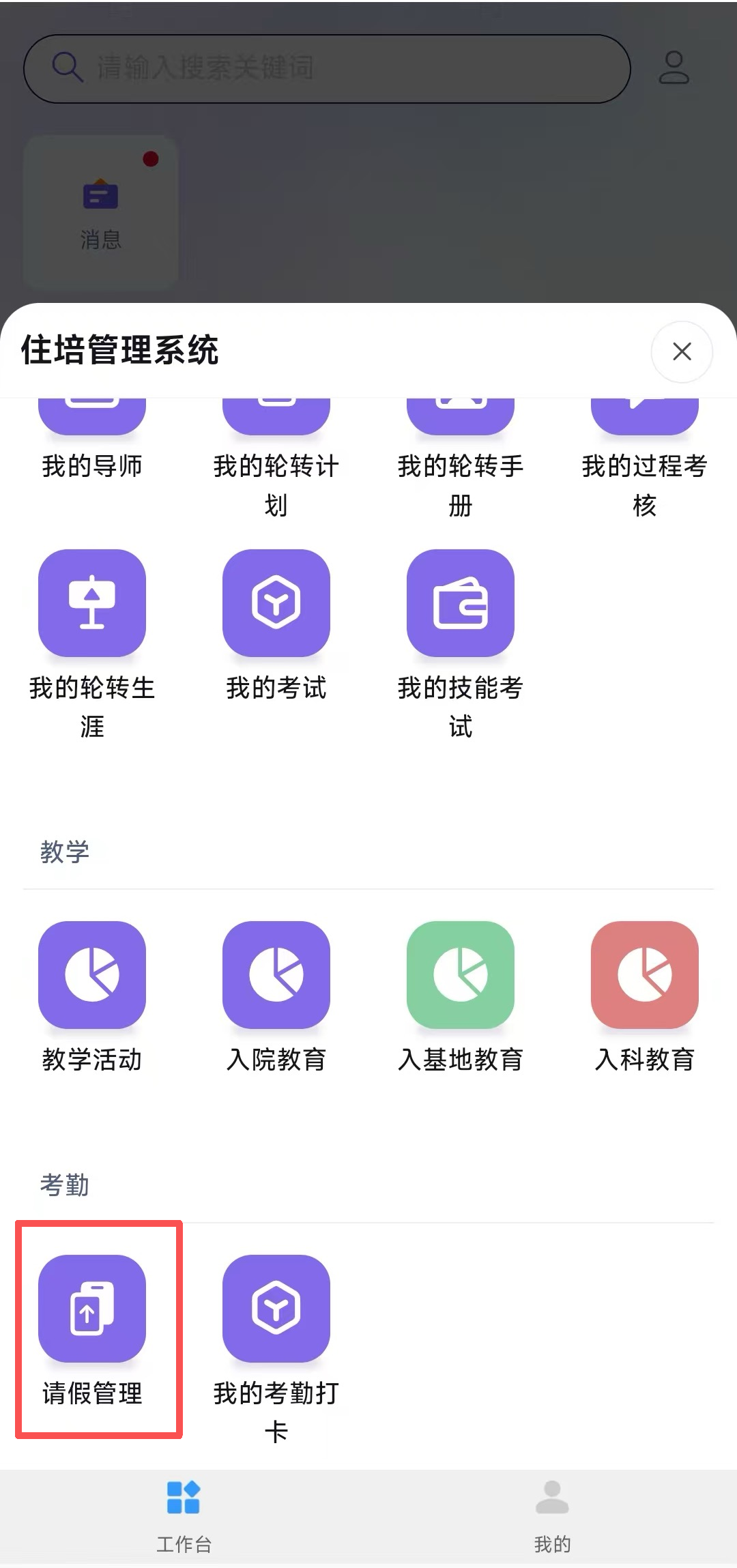Open 教学活动 teaching activities

click(x=92, y=975)
